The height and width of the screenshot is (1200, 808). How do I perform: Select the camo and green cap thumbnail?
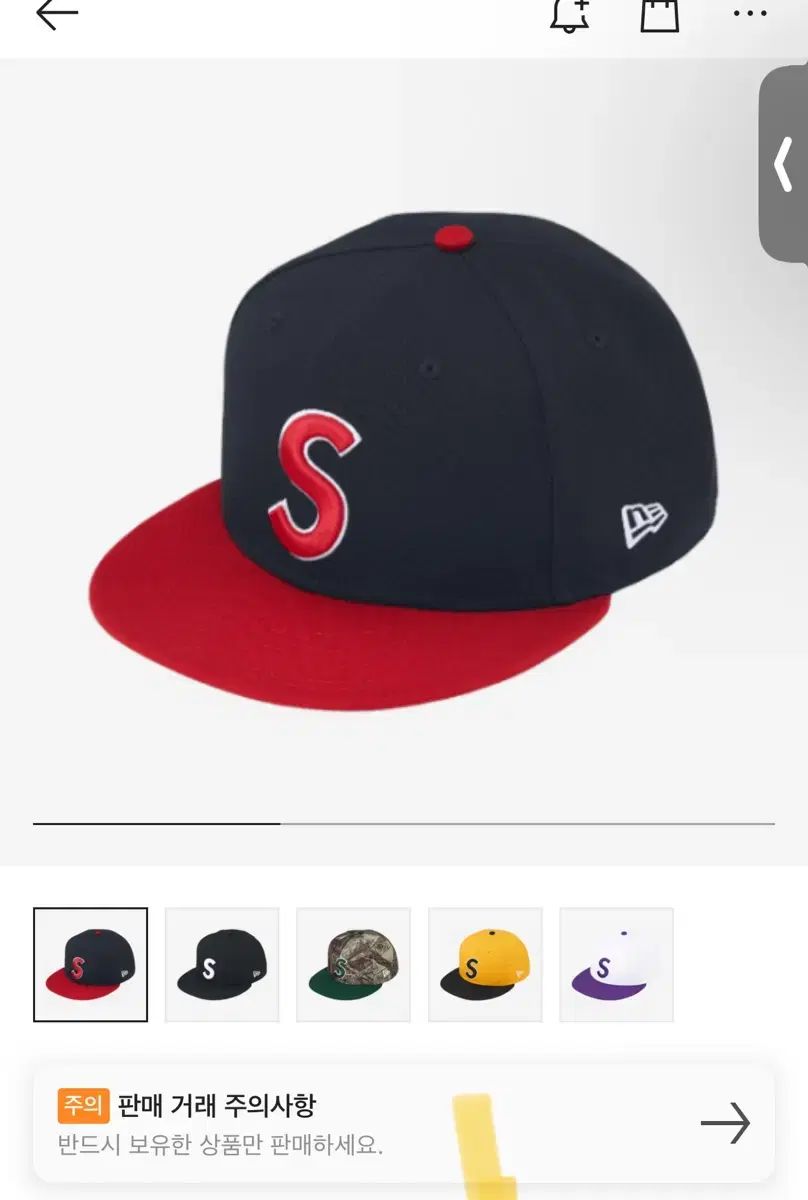(x=354, y=964)
